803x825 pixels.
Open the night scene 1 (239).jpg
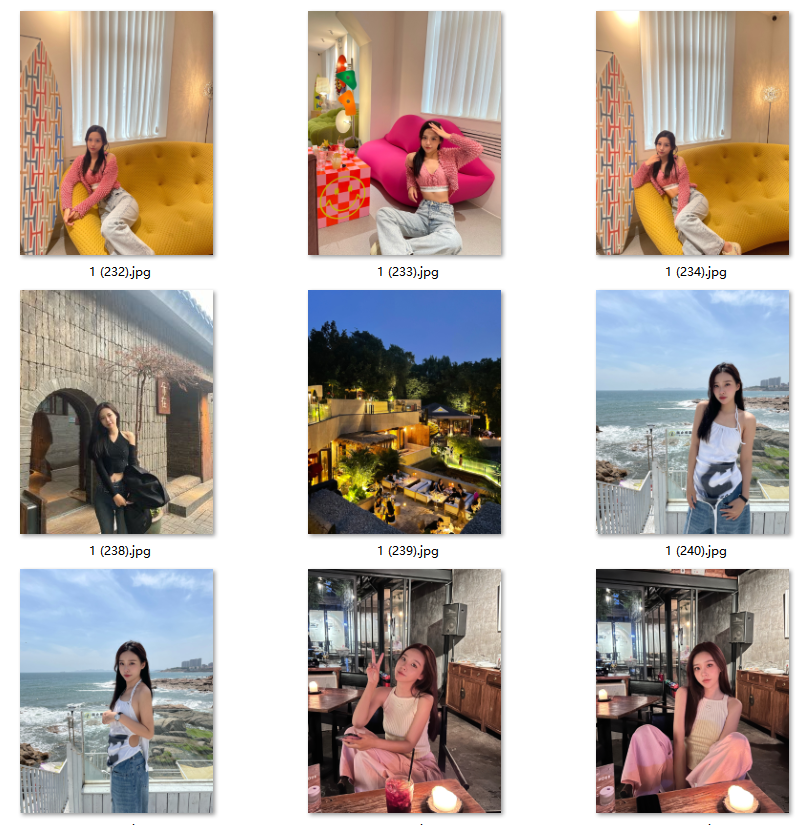[x=404, y=412]
